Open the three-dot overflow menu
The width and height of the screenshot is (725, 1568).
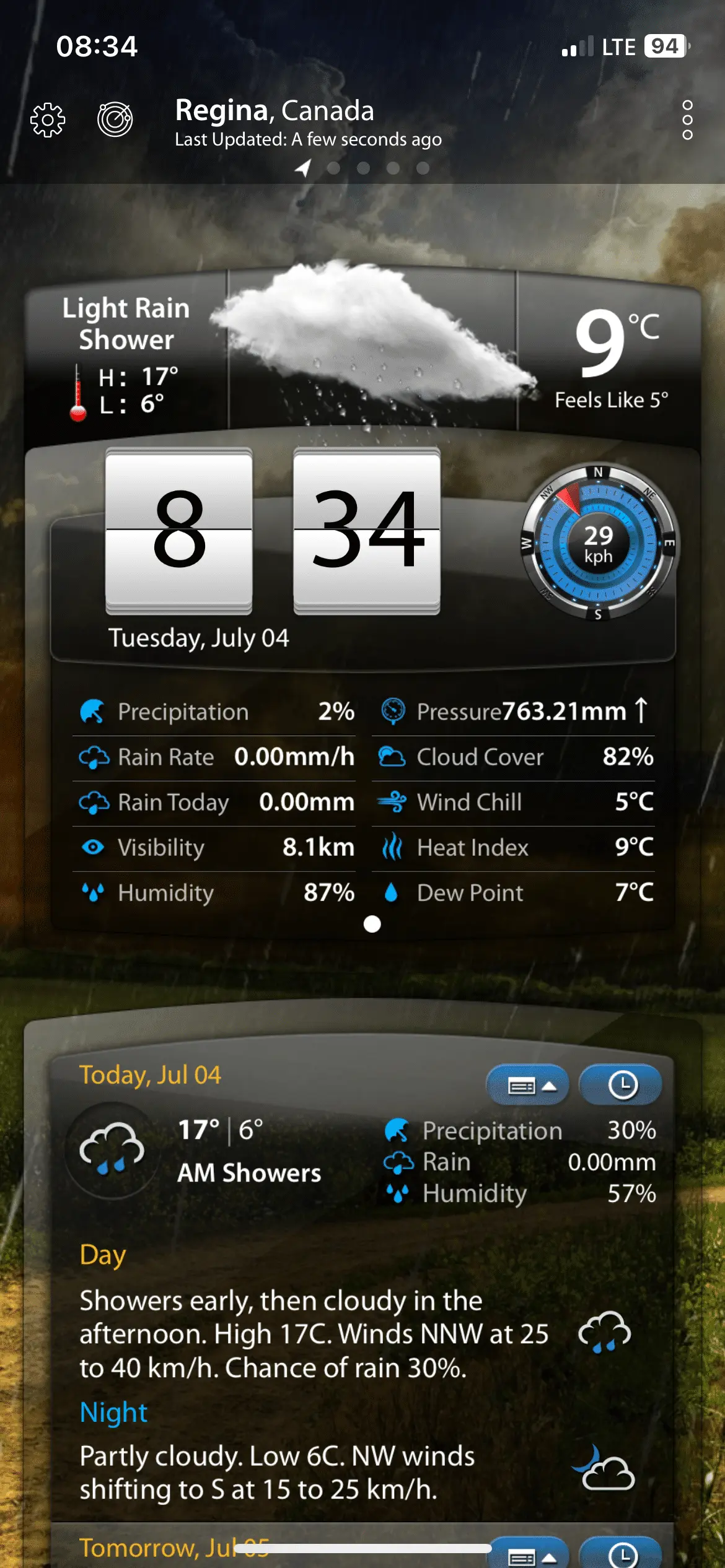click(x=687, y=120)
